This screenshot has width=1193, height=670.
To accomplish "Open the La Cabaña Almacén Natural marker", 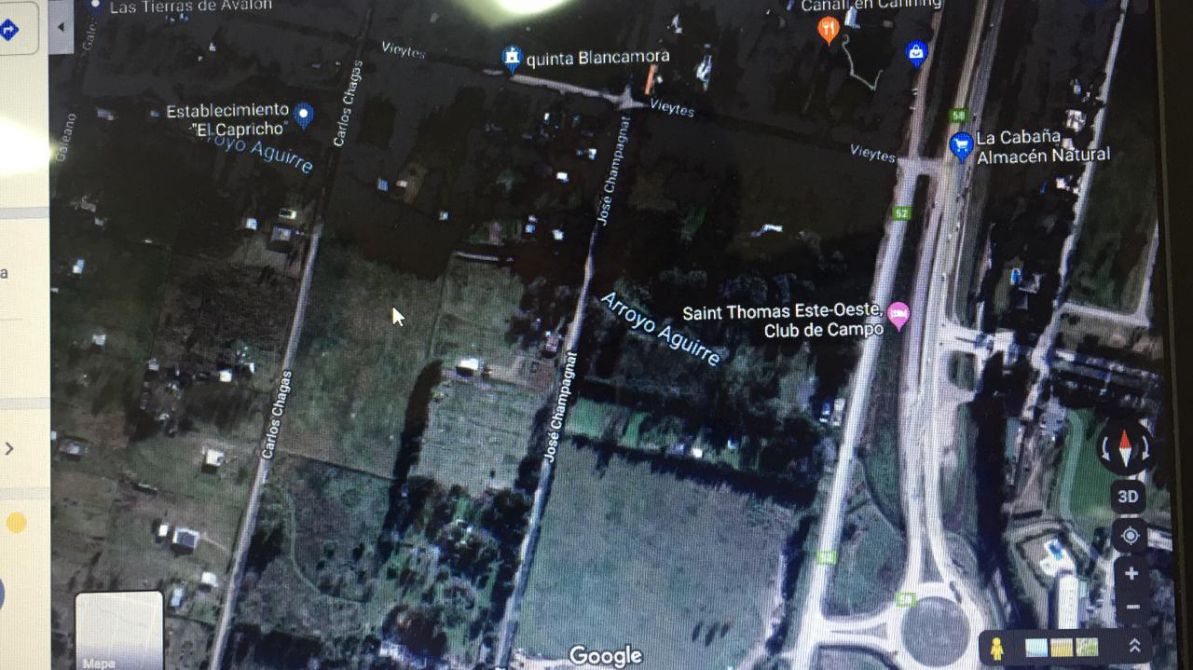I will pos(961,146).
